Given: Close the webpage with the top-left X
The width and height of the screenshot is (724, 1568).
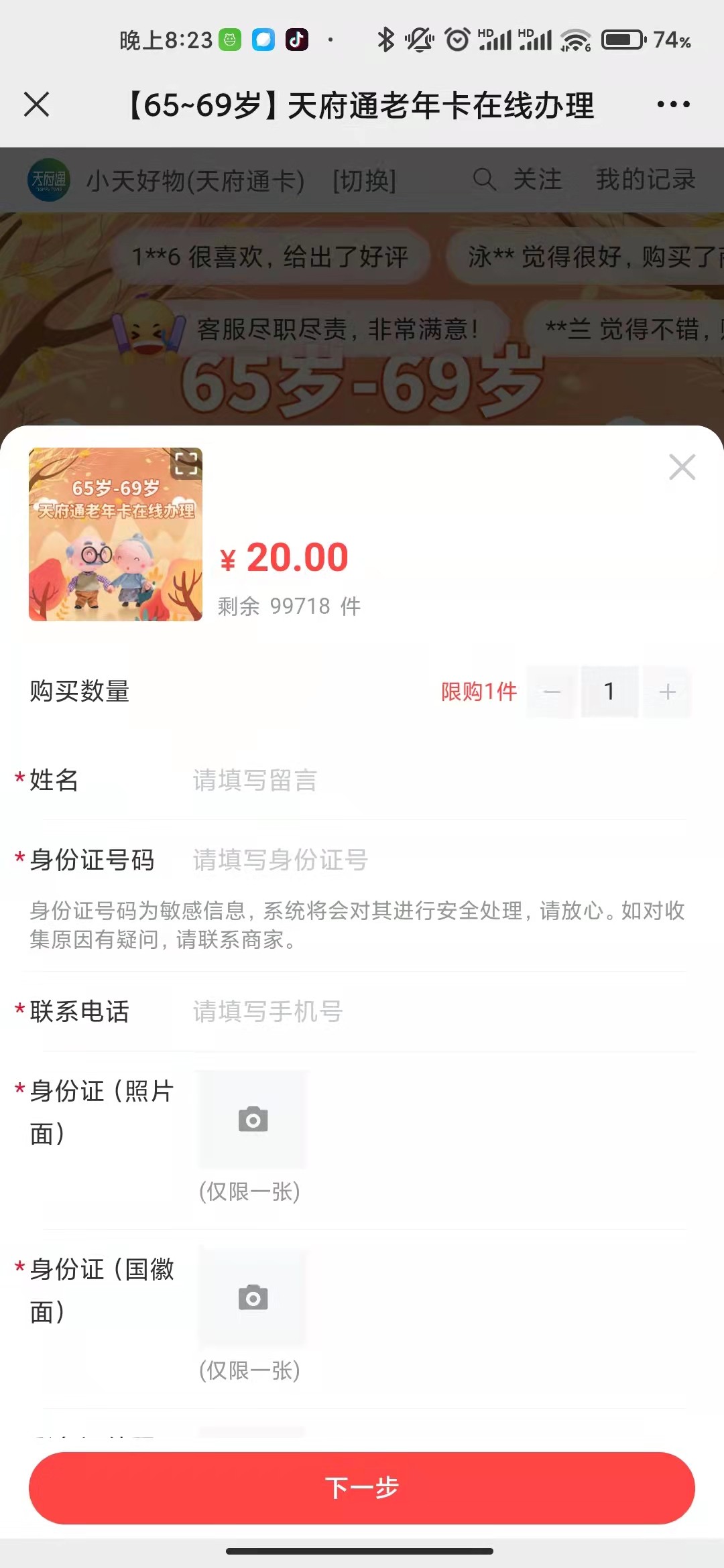Looking at the screenshot, I should [36, 105].
